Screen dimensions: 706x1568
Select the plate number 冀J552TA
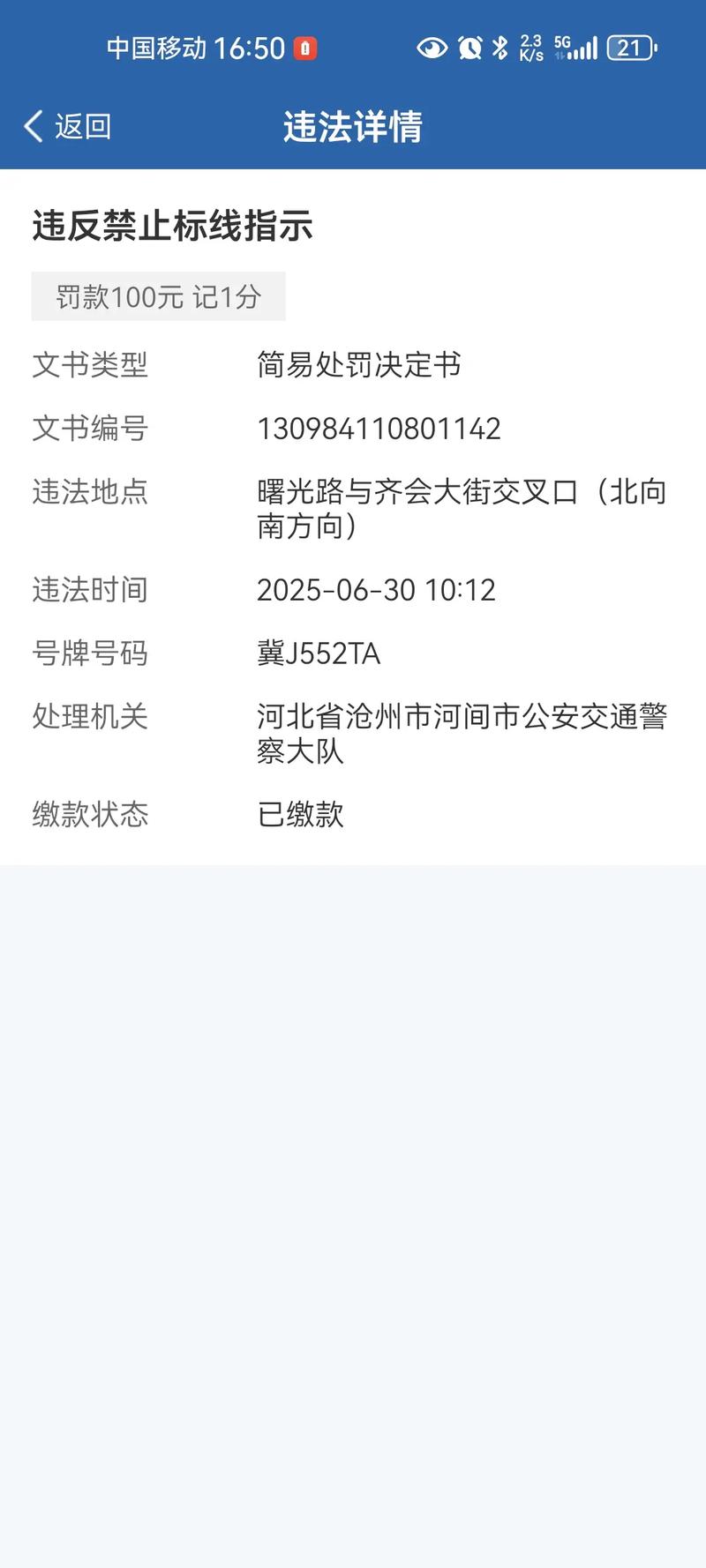pos(322,653)
